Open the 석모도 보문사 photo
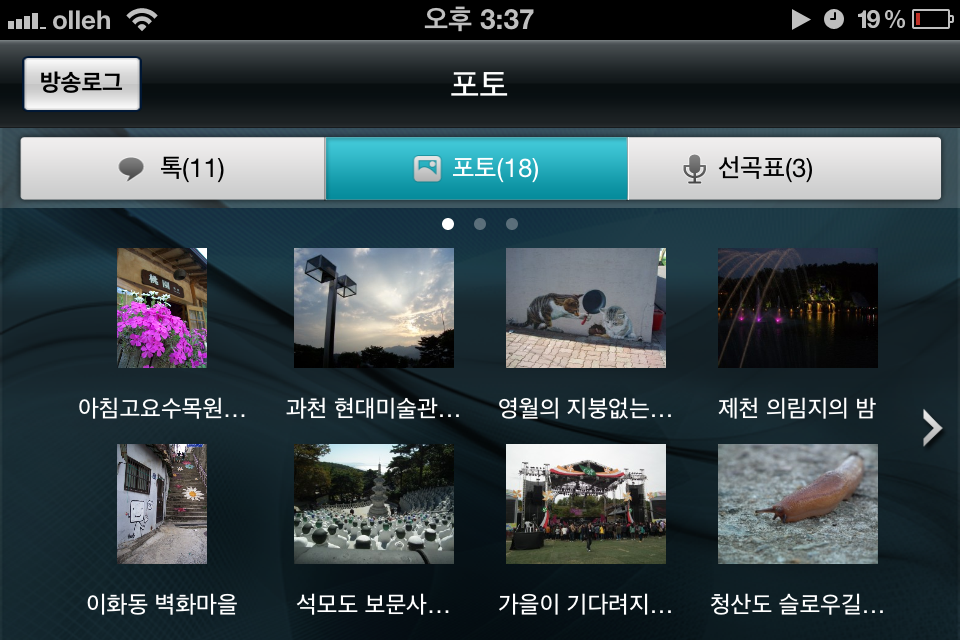 pyautogui.click(x=374, y=504)
